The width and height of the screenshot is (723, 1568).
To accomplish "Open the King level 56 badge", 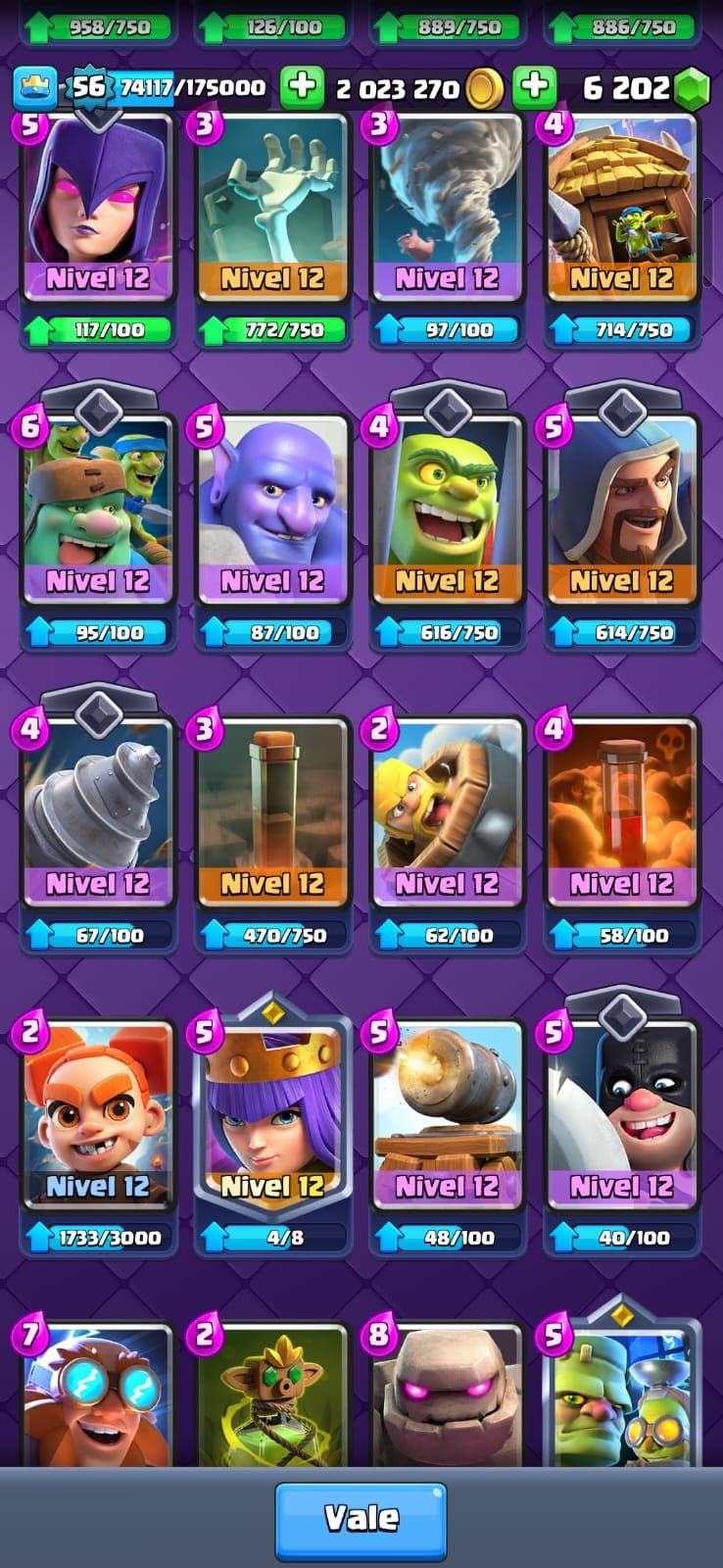I will coord(36,88).
